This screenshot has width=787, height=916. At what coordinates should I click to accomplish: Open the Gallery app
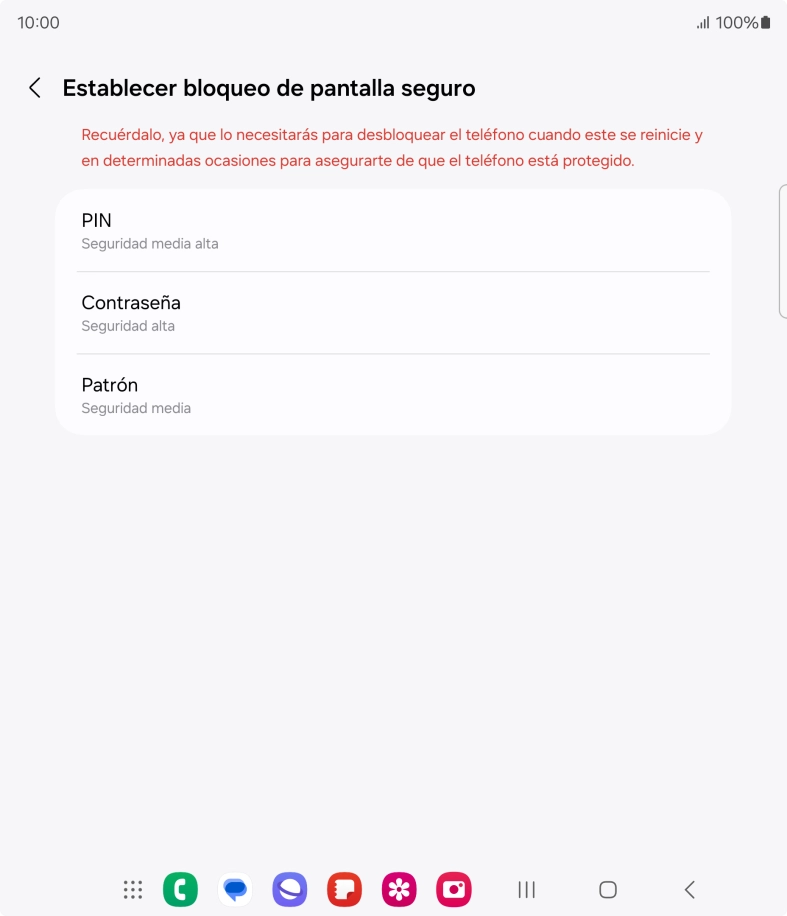pyautogui.click(x=398, y=888)
